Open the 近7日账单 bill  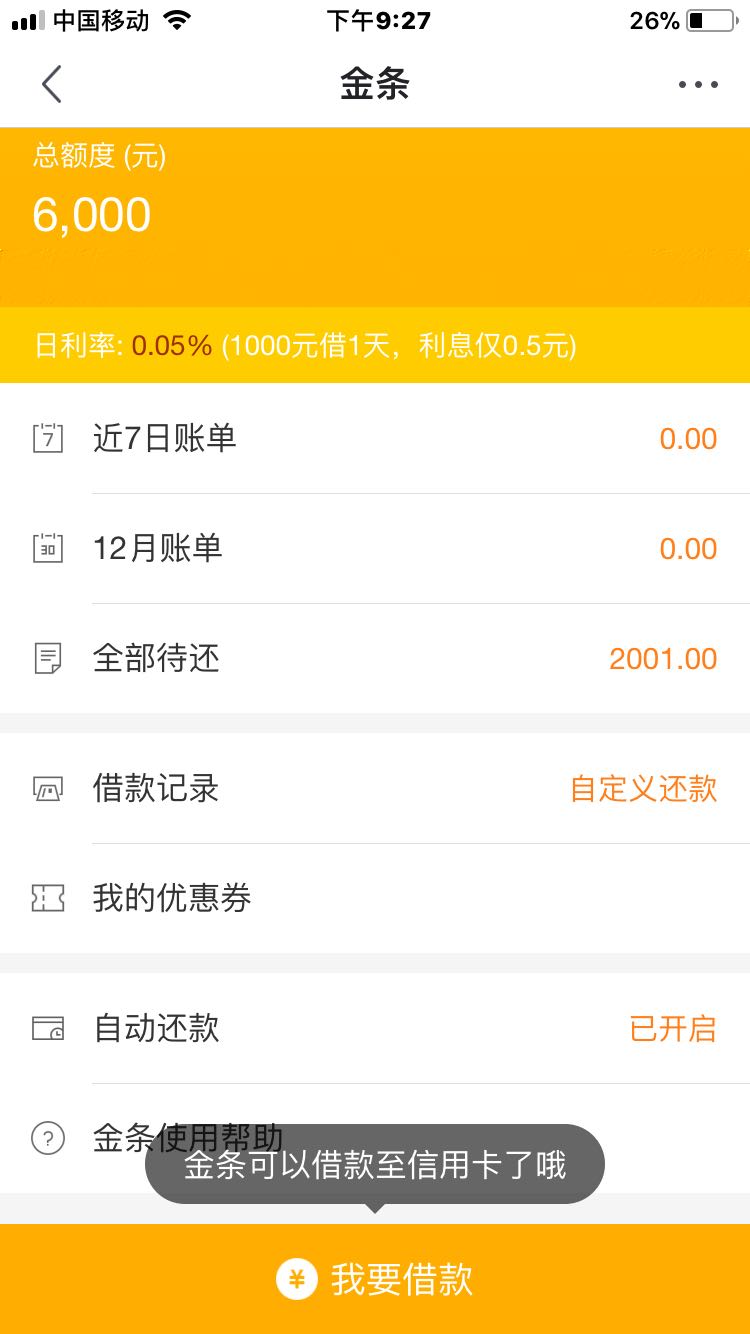pos(375,438)
